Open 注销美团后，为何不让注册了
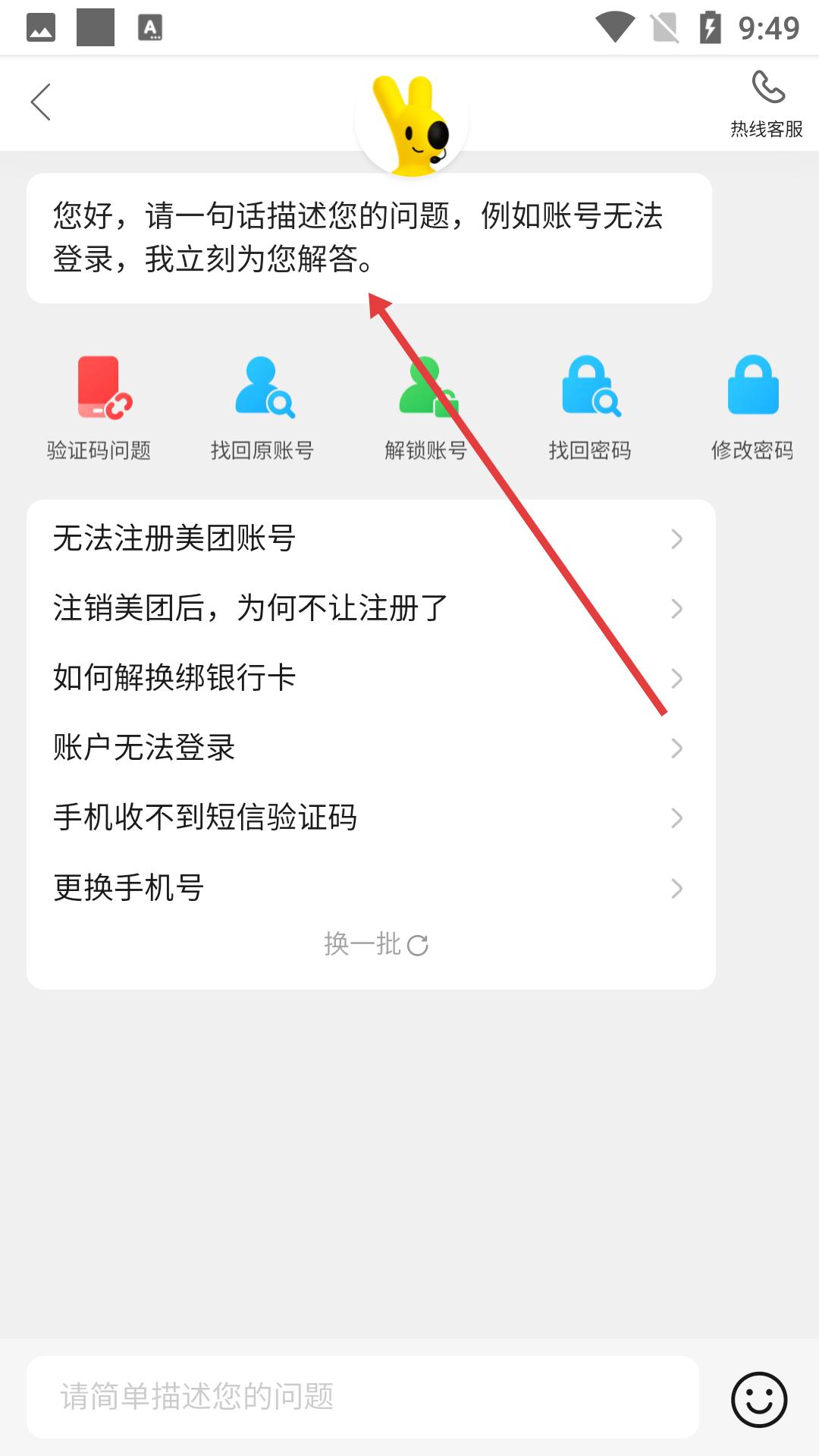Image resolution: width=819 pixels, height=1456 pixels. pyautogui.click(x=370, y=608)
